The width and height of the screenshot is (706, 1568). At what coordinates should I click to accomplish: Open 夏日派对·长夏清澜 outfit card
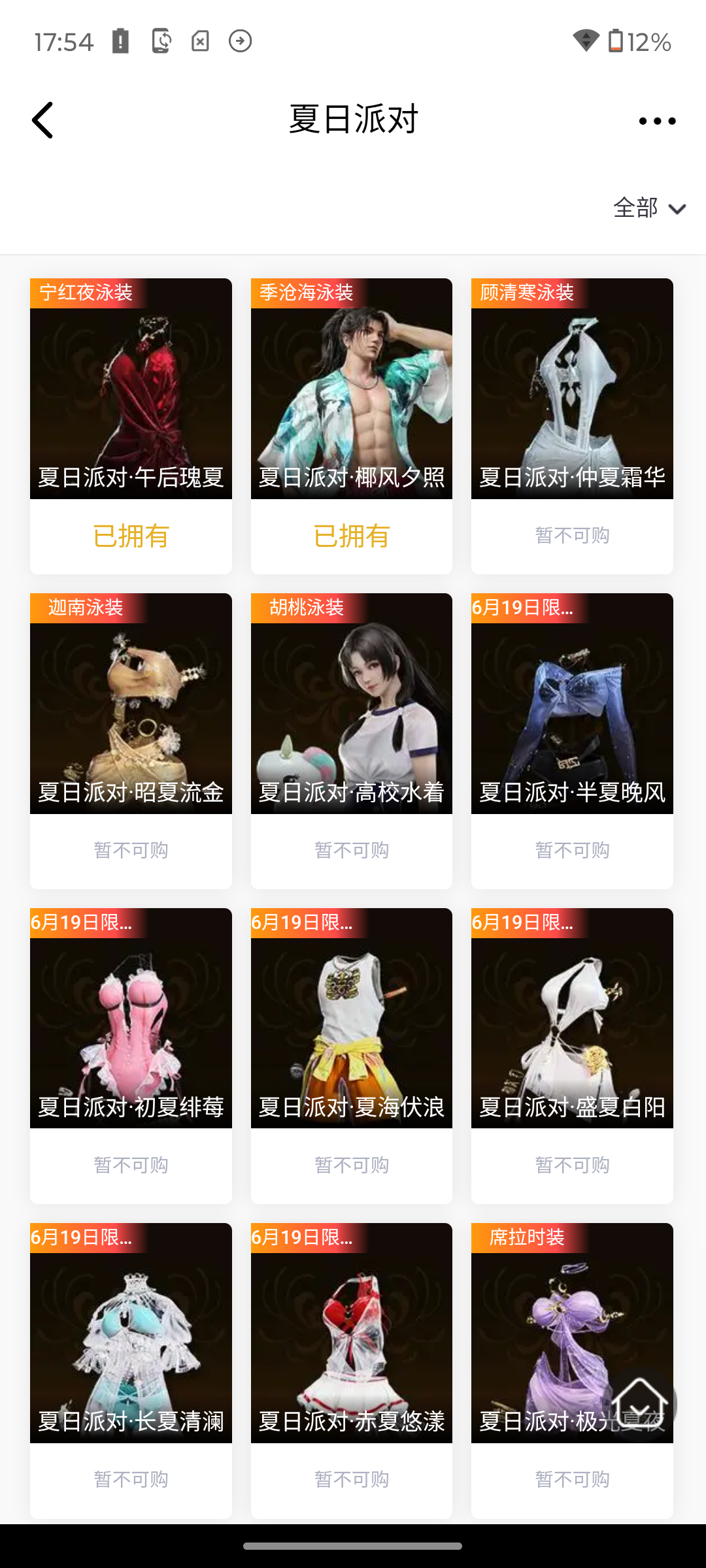tap(131, 1333)
